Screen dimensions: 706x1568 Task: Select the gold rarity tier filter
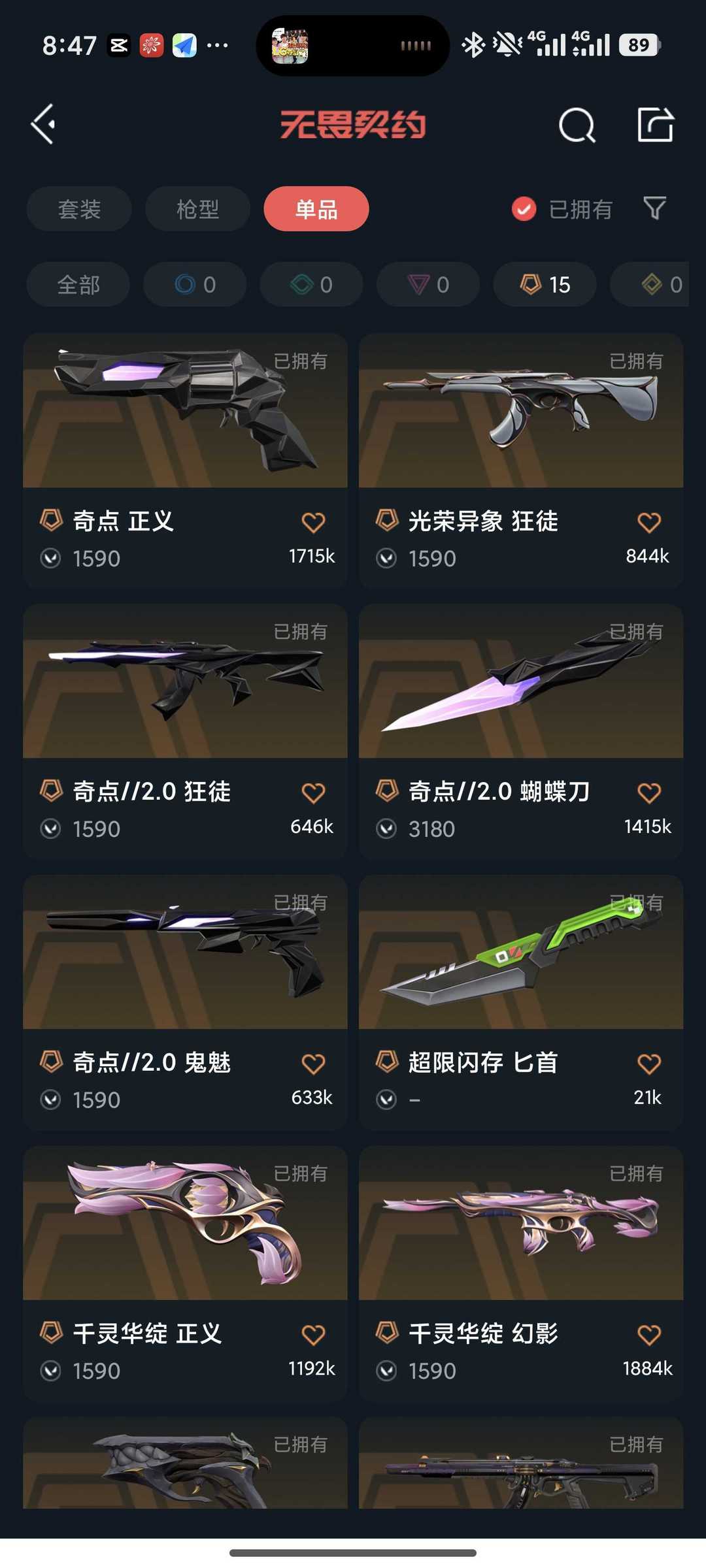[660, 284]
